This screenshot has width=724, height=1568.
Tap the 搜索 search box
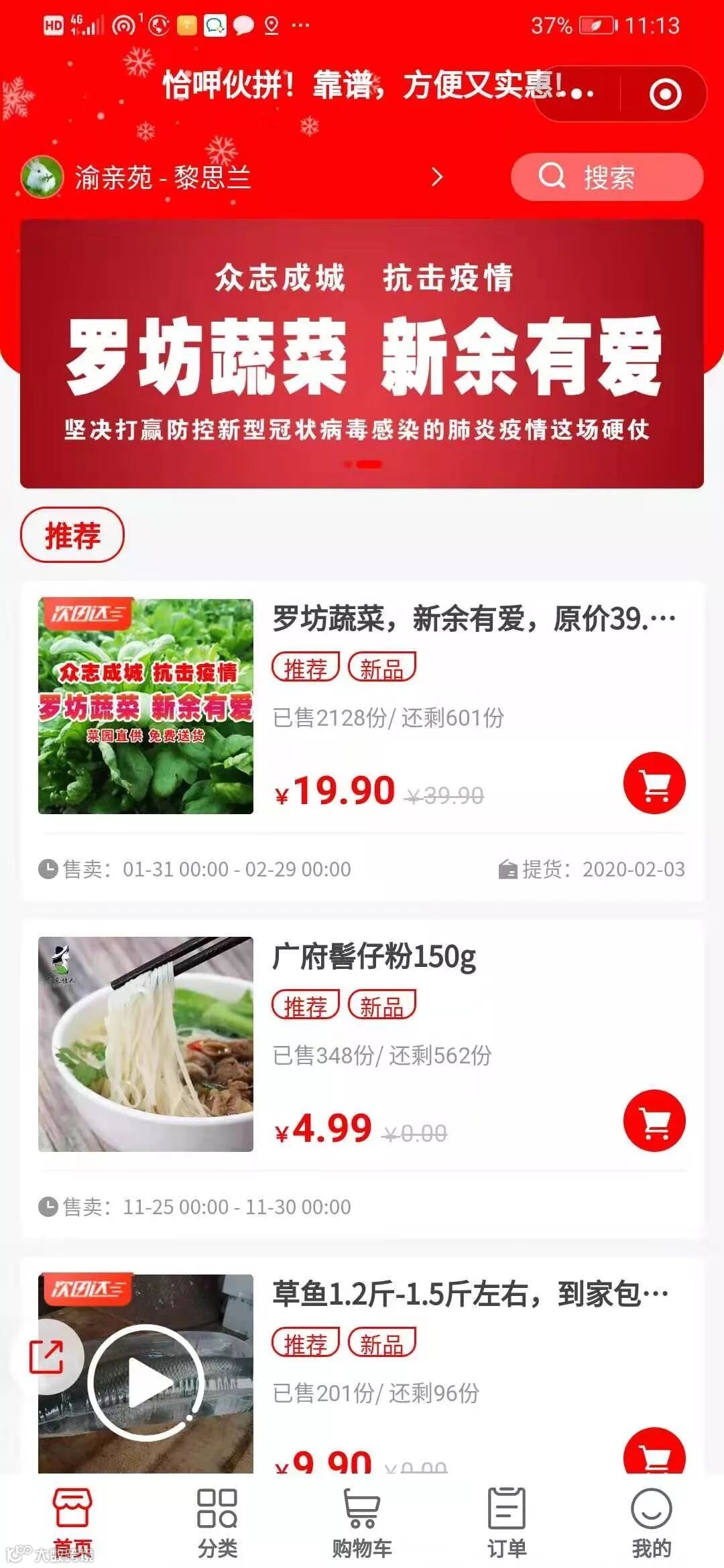607,178
